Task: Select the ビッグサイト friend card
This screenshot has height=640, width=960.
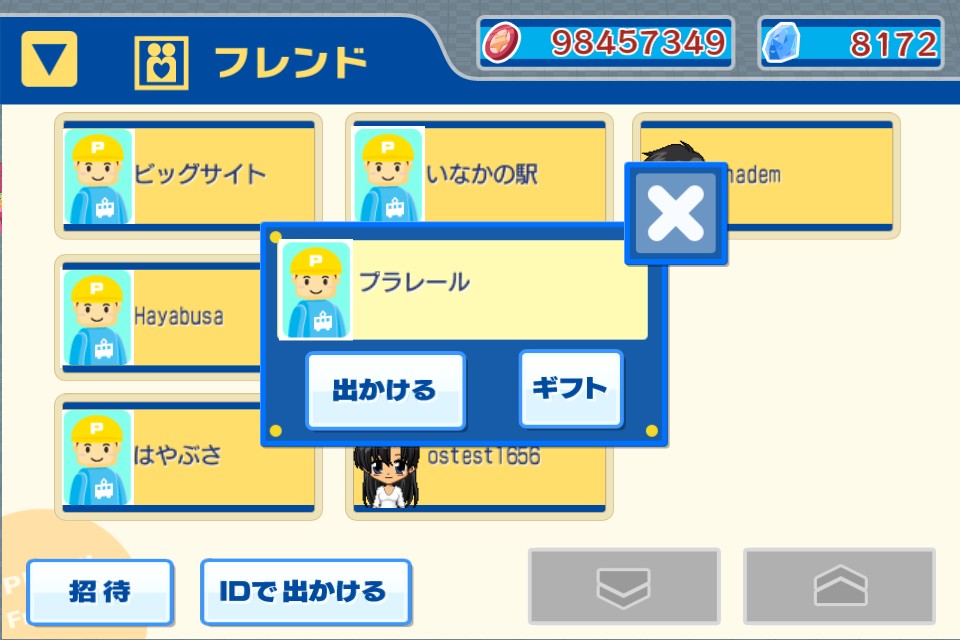Action: pyautogui.click(x=188, y=176)
